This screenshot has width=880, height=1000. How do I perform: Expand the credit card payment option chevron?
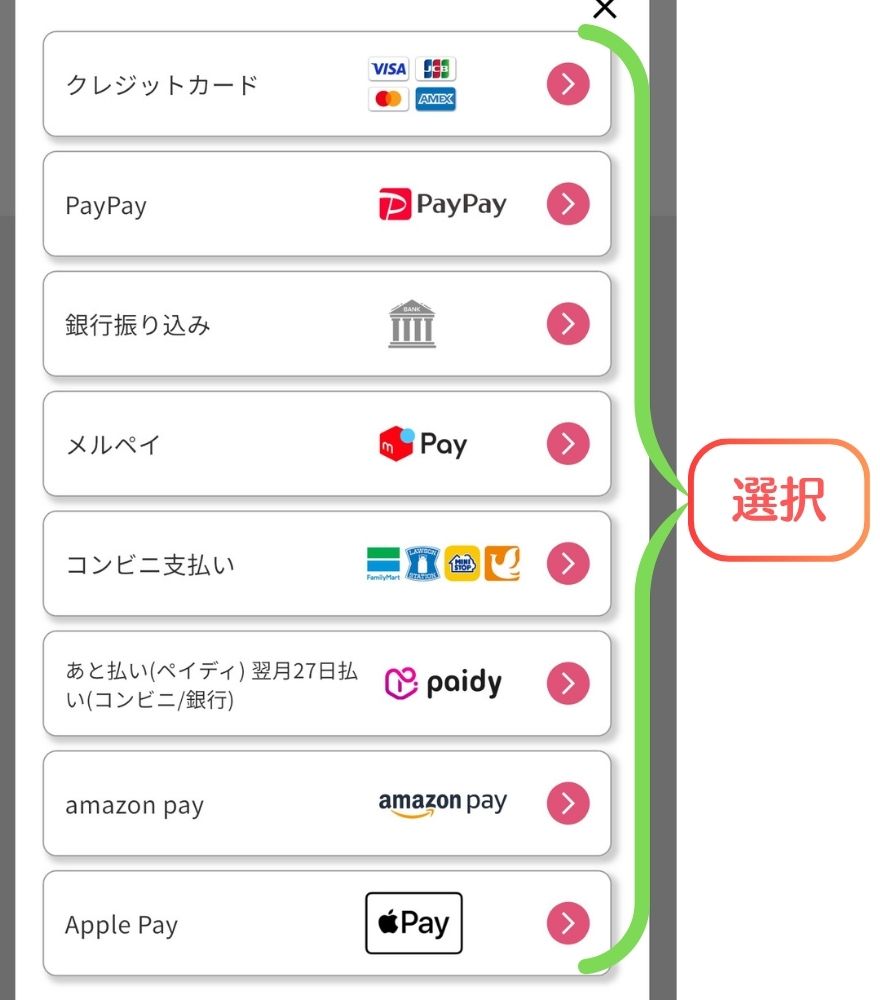567,84
